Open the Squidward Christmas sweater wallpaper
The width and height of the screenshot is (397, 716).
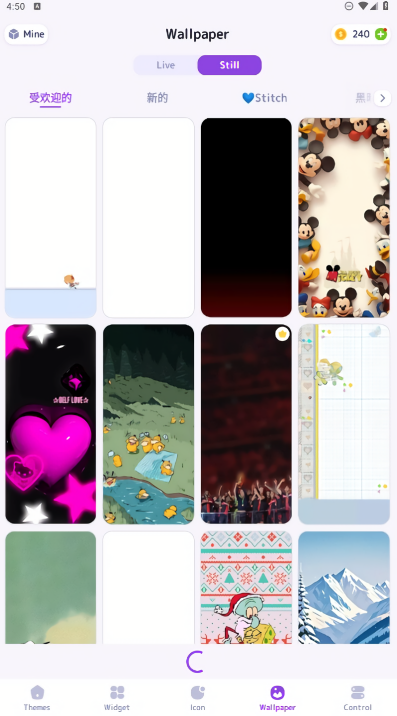[x=246, y=588]
